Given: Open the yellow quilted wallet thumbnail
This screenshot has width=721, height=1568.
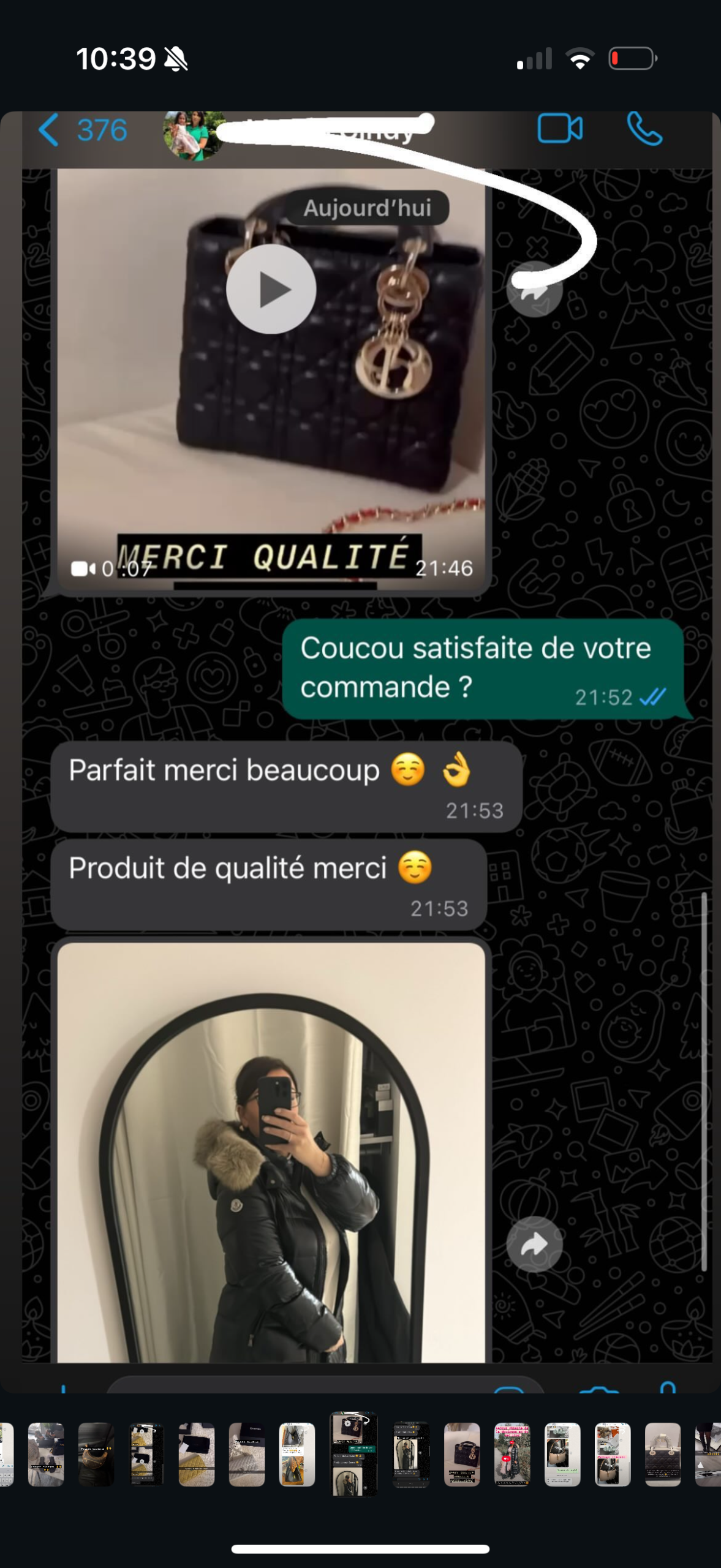Looking at the screenshot, I should tap(197, 1454).
